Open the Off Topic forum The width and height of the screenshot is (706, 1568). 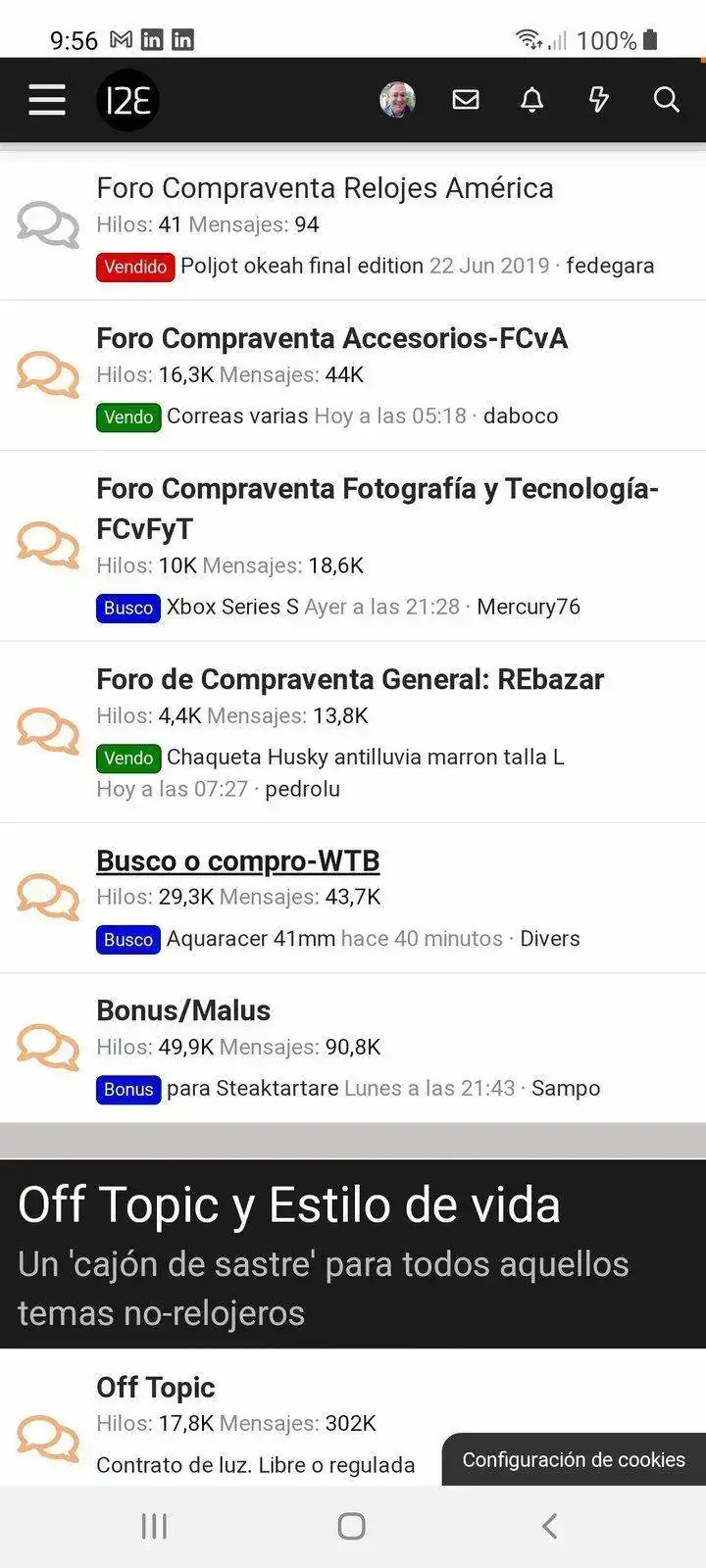tap(155, 1387)
